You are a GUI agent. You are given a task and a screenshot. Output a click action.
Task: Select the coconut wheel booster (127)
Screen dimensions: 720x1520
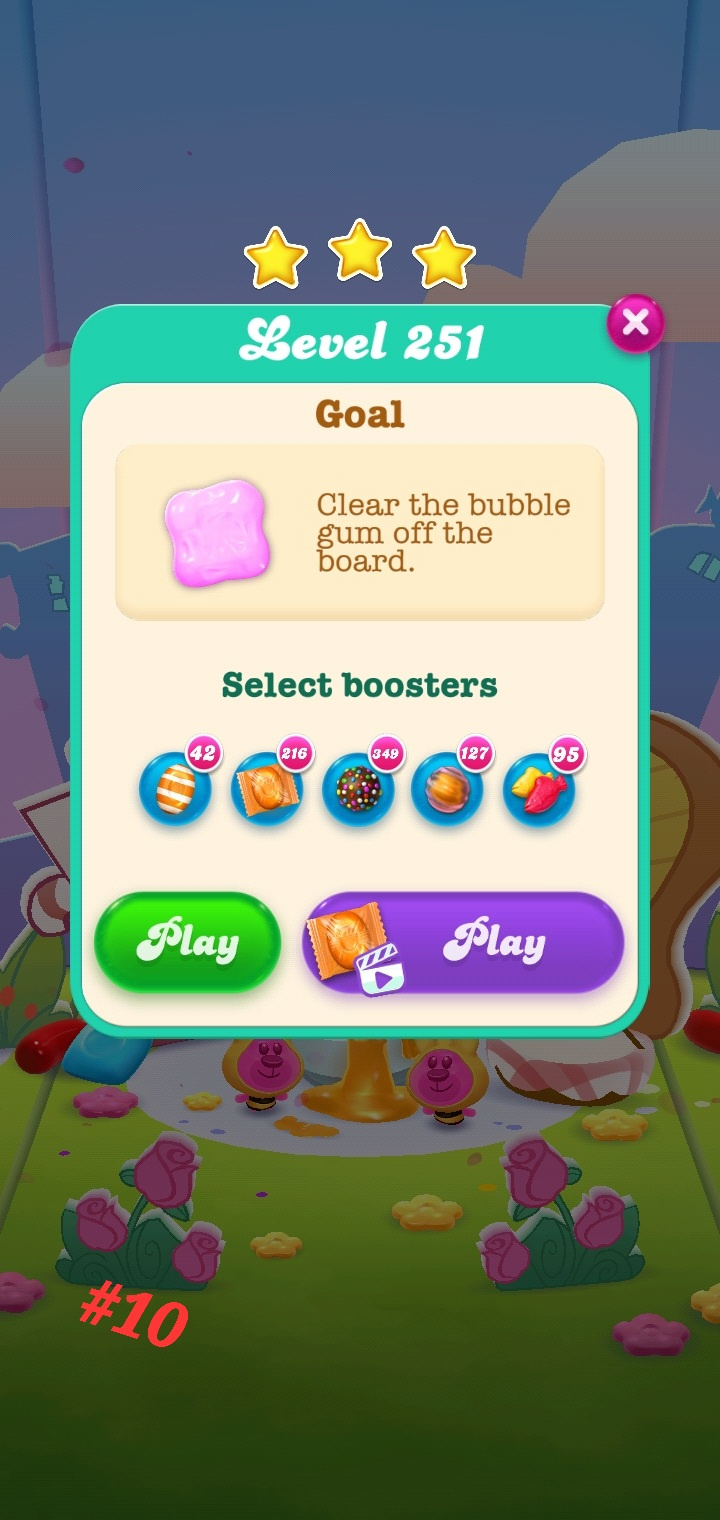coord(448,789)
